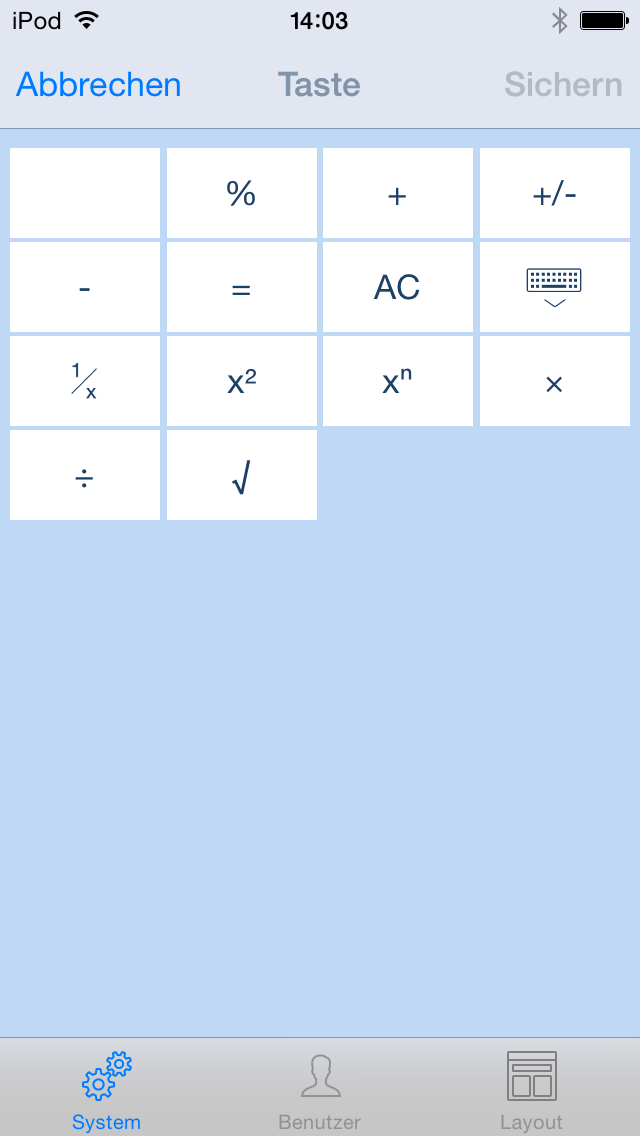This screenshot has width=640, height=1136.
Task: Choose the x squared key
Action: point(241,381)
